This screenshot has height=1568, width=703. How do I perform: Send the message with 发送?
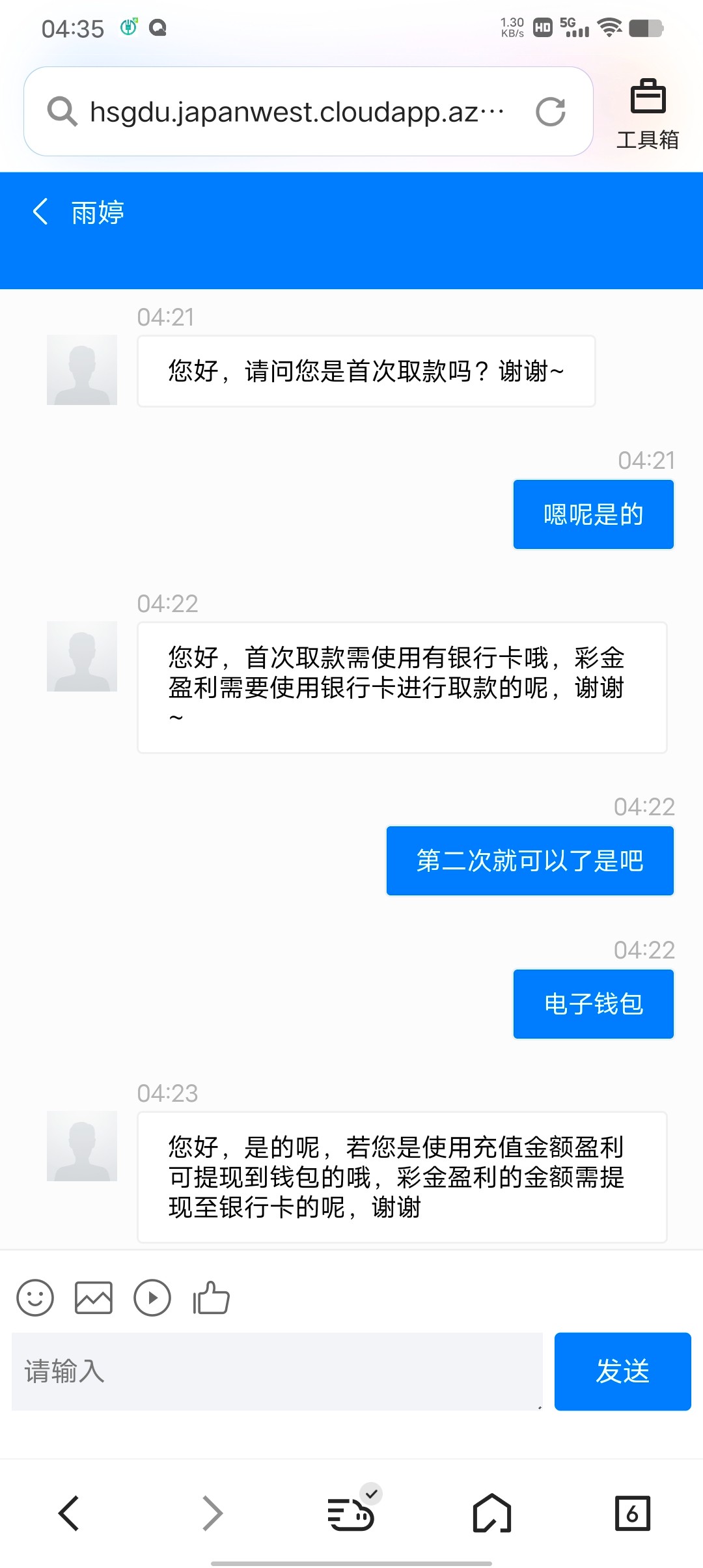(x=622, y=1371)
